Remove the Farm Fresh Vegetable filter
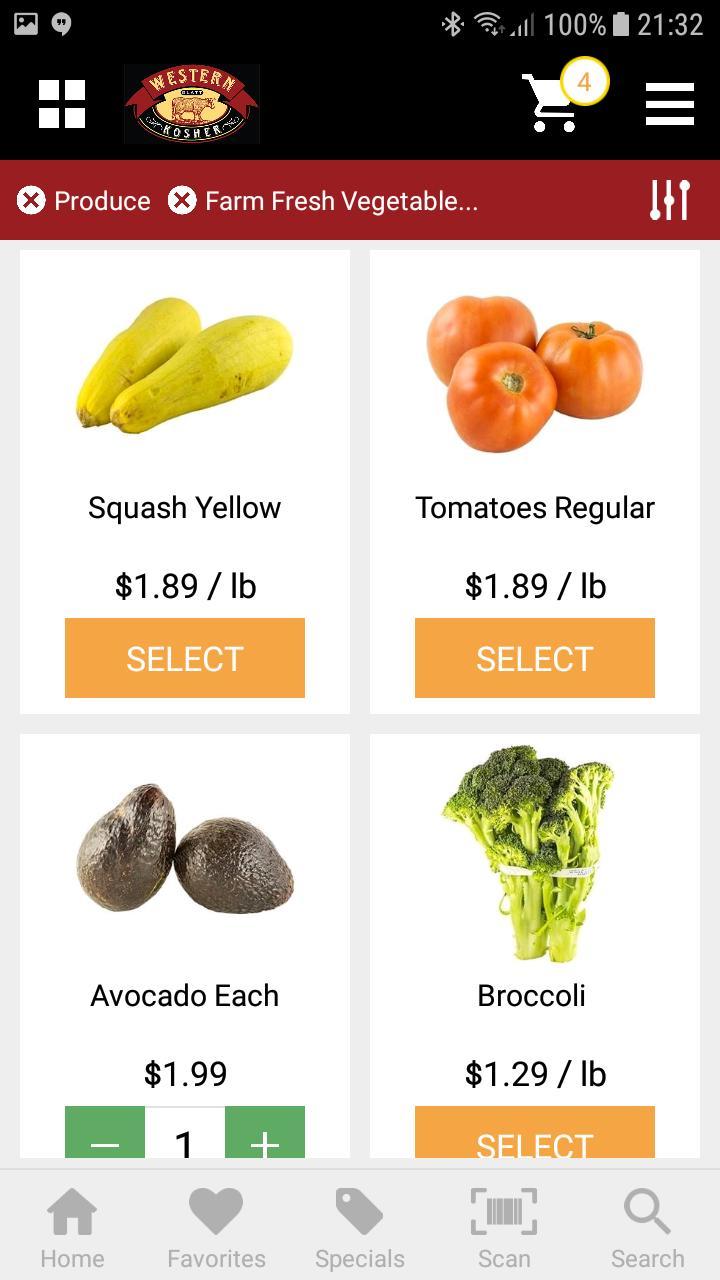This screenshot has width=720, height=1280. pos(182,201)
